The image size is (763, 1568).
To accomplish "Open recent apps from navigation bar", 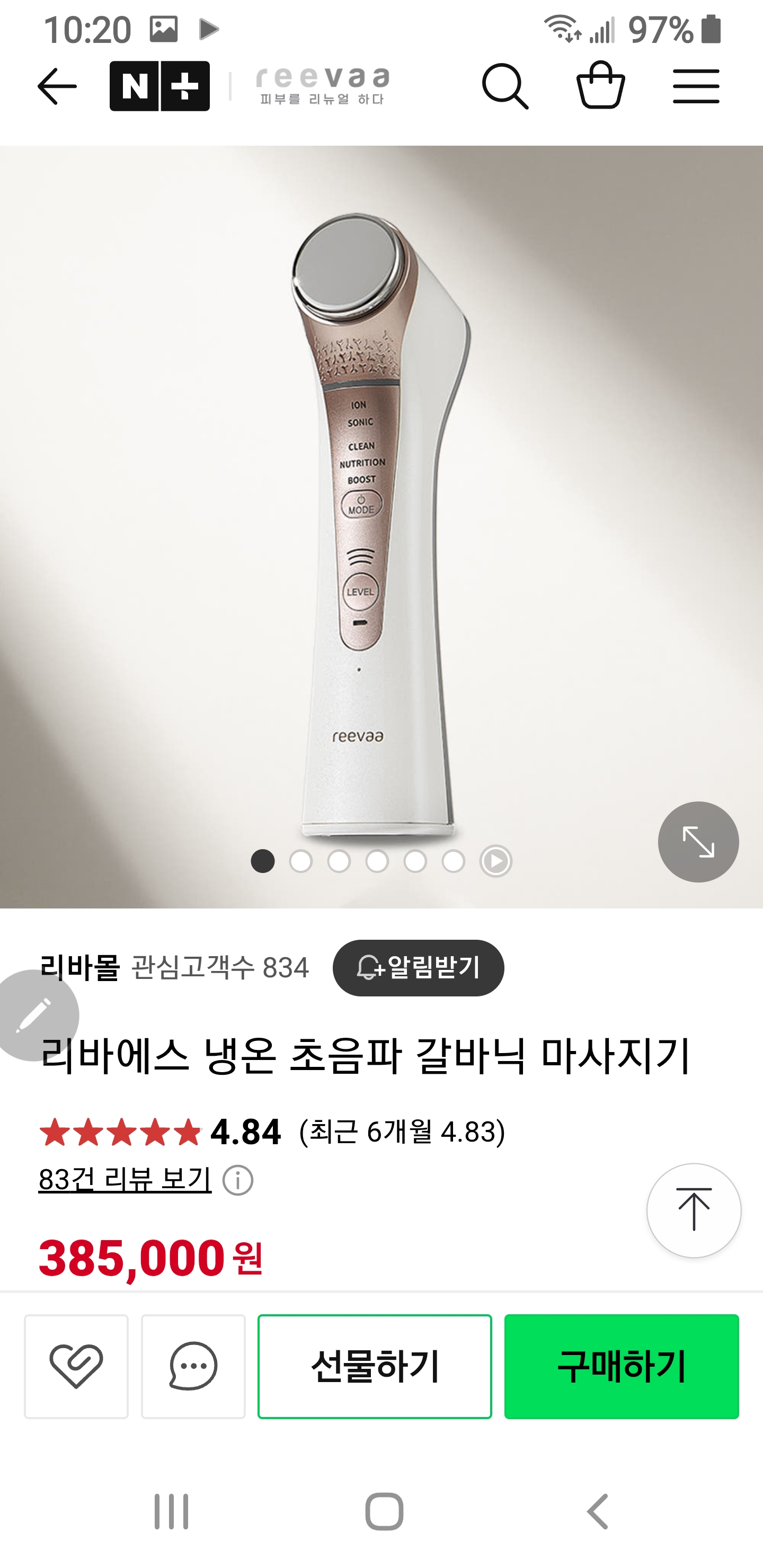I will (x=171, y=1511).
